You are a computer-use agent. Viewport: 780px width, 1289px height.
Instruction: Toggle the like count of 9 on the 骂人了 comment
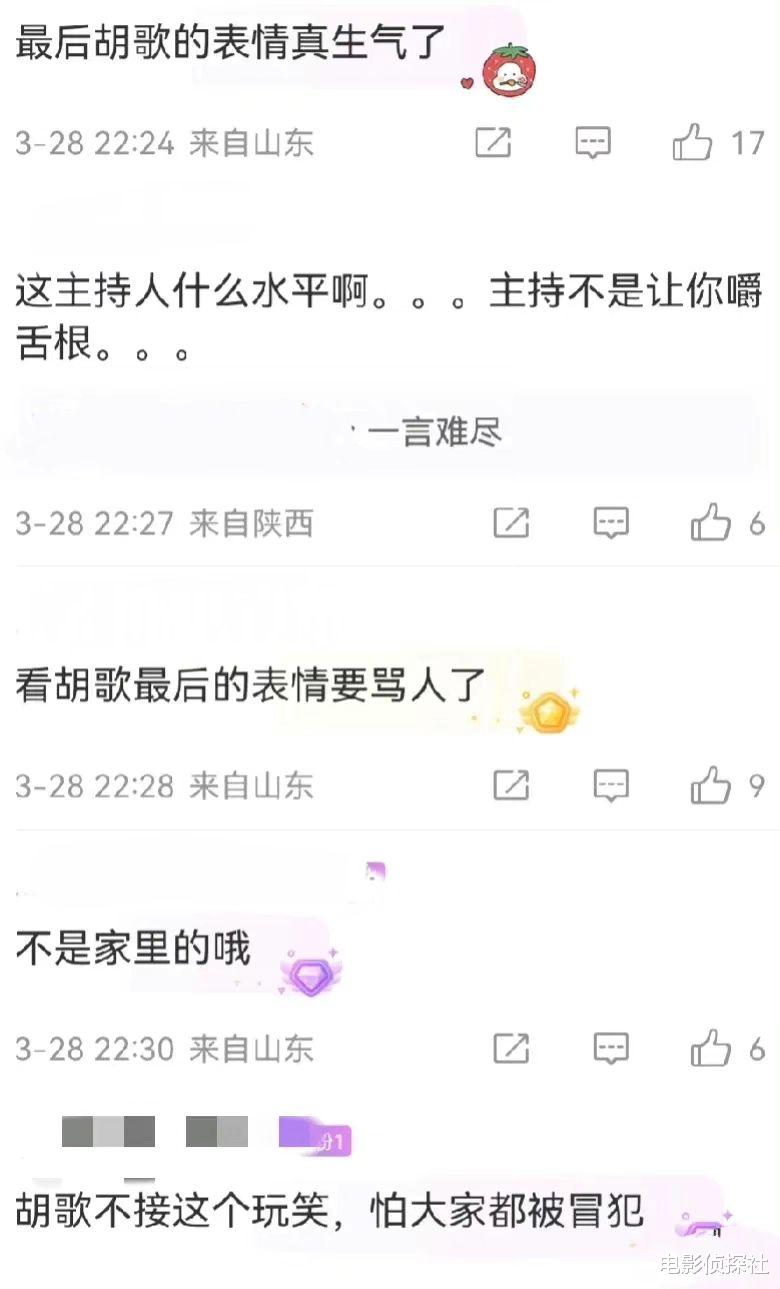(712, 786)
